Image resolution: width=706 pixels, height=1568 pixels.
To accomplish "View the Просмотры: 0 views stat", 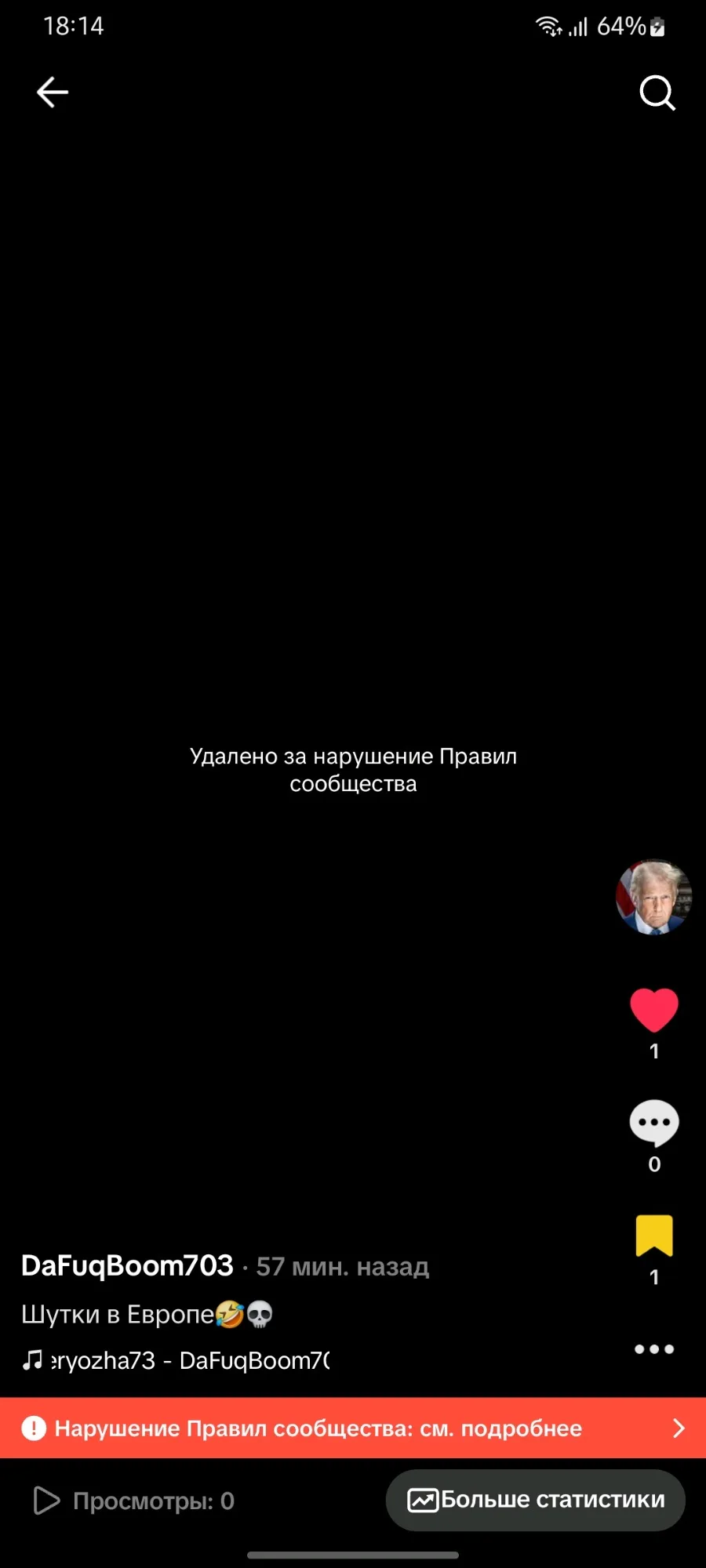I will (x=134, y=1501).
